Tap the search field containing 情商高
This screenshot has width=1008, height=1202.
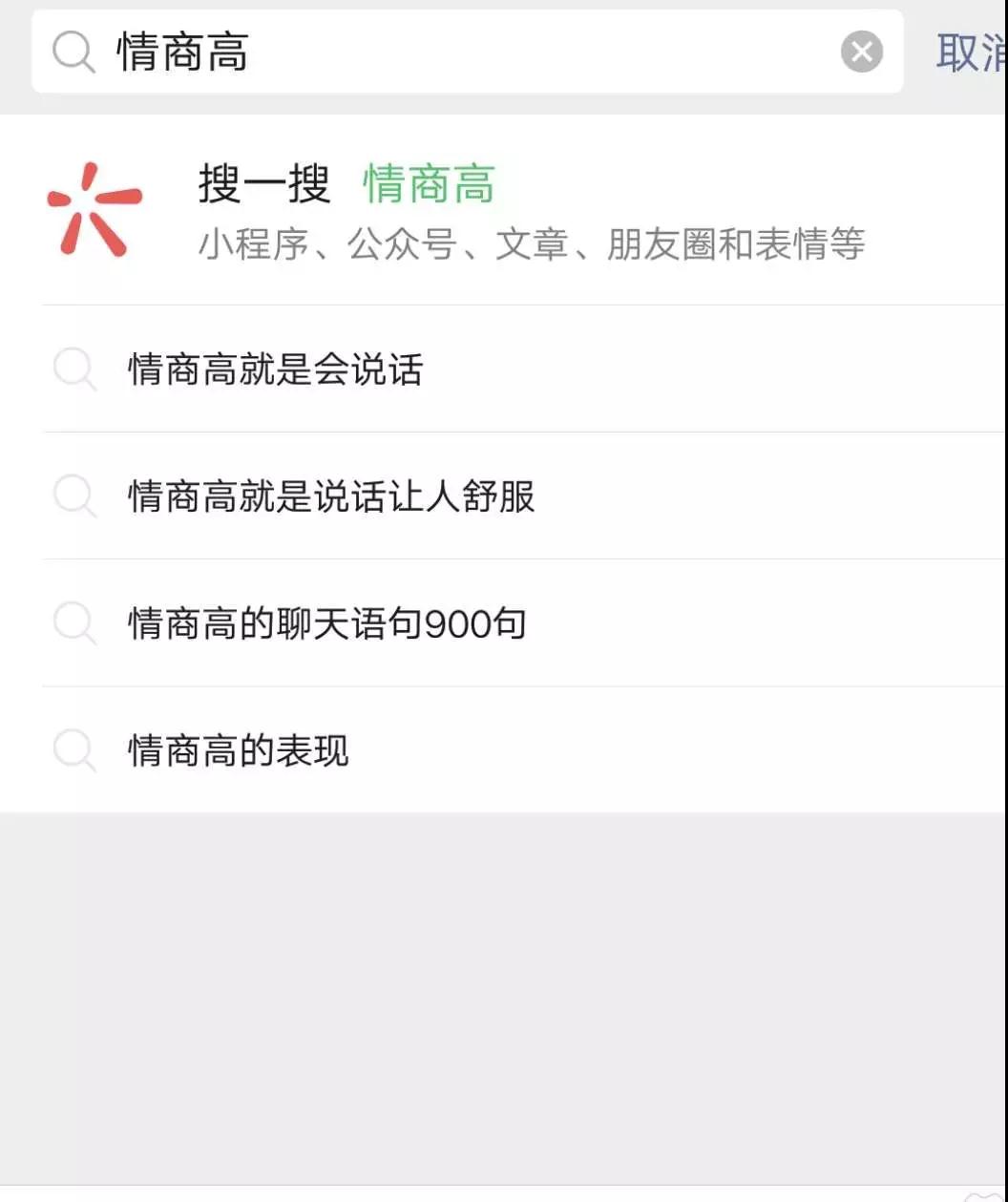[458, 52]
